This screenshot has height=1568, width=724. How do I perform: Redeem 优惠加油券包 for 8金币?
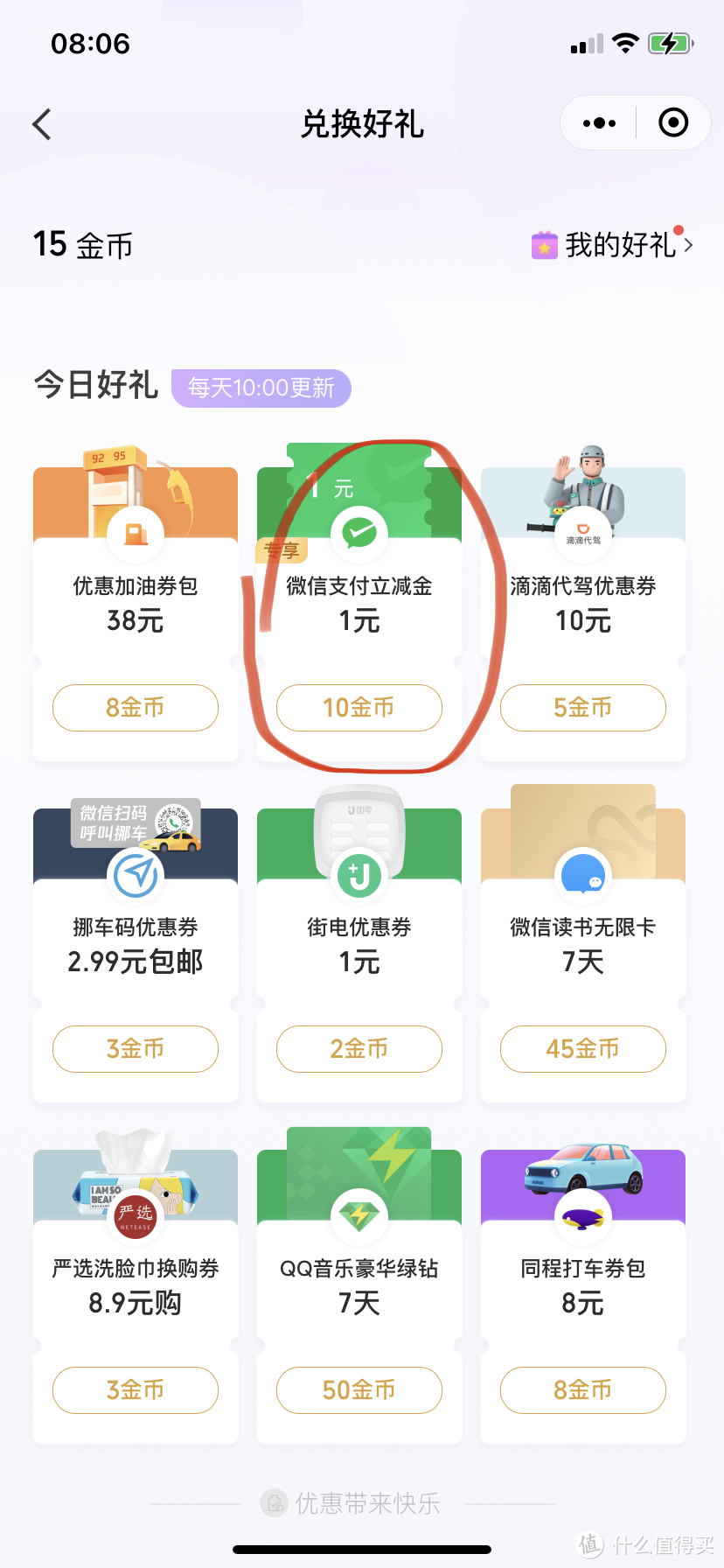pos(136,708)
